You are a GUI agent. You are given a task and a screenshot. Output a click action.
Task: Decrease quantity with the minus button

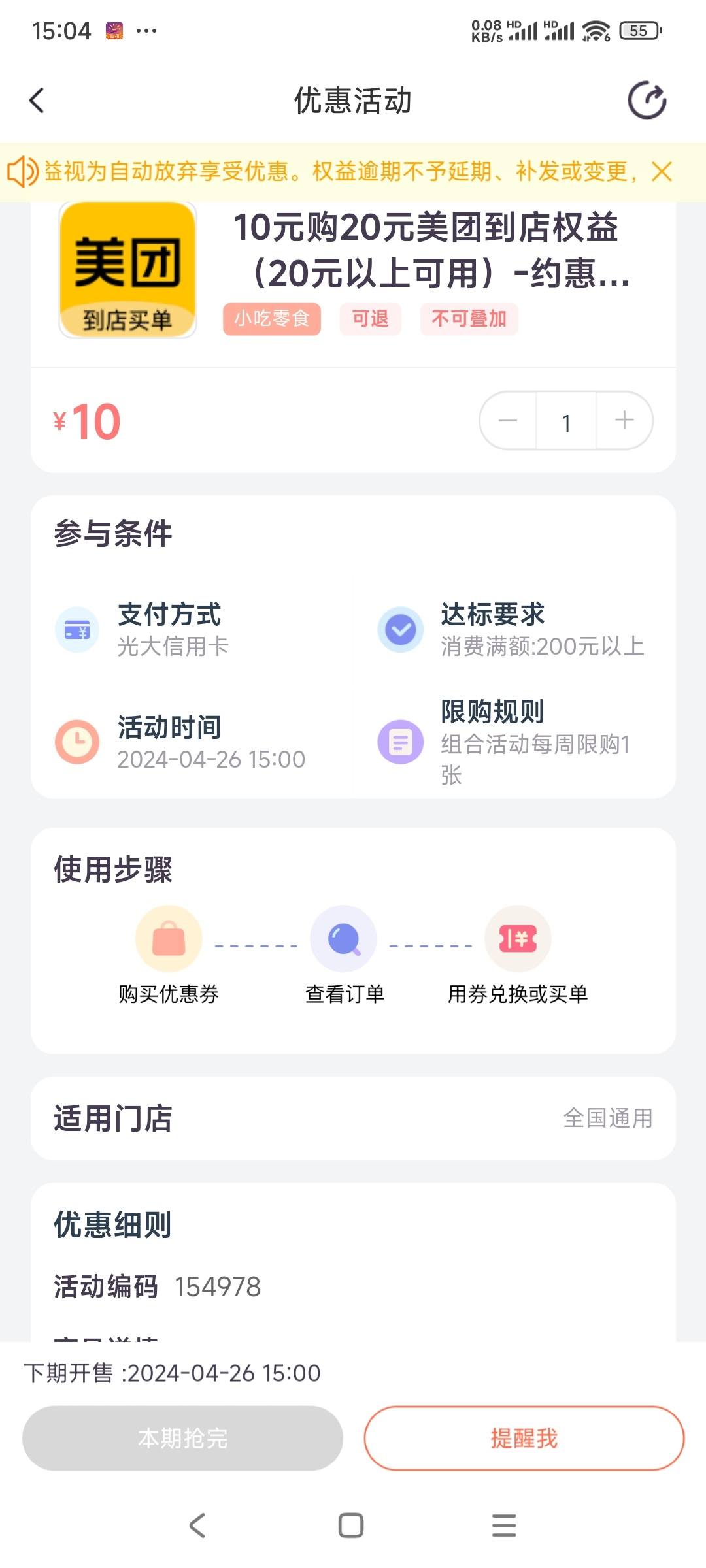[x=508, y=420]
